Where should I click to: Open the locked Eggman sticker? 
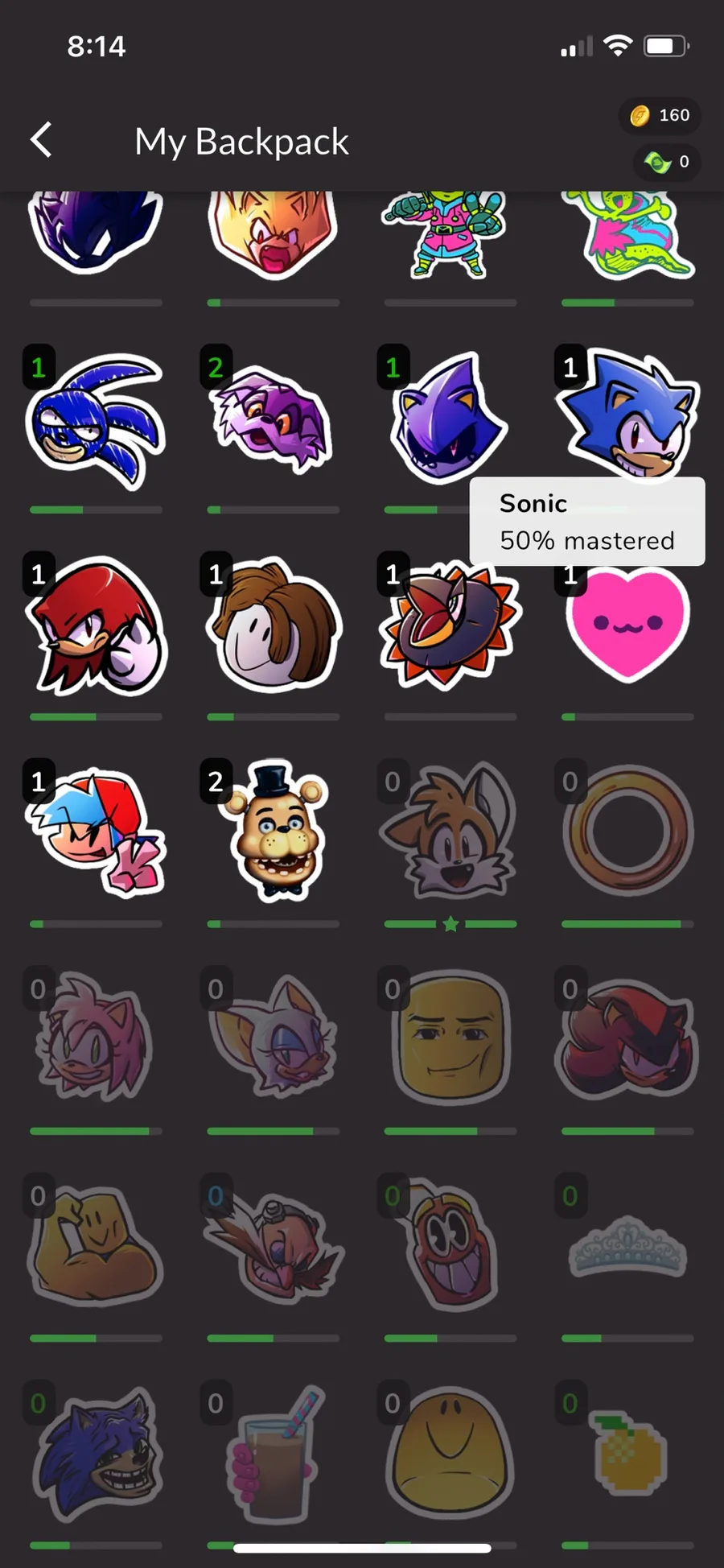pos(274,1244)
